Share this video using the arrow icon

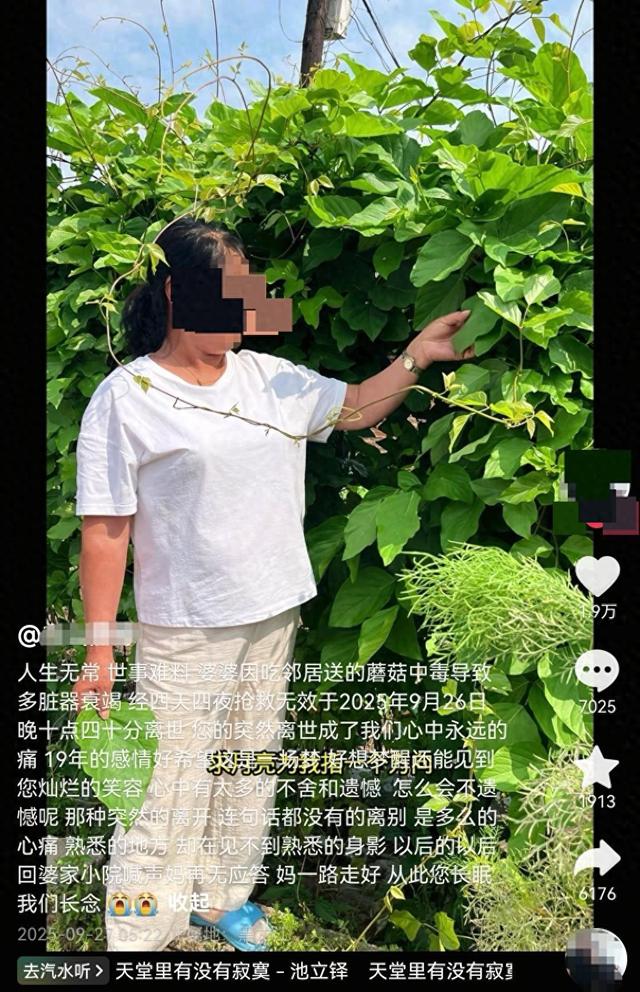pos(597,859)
